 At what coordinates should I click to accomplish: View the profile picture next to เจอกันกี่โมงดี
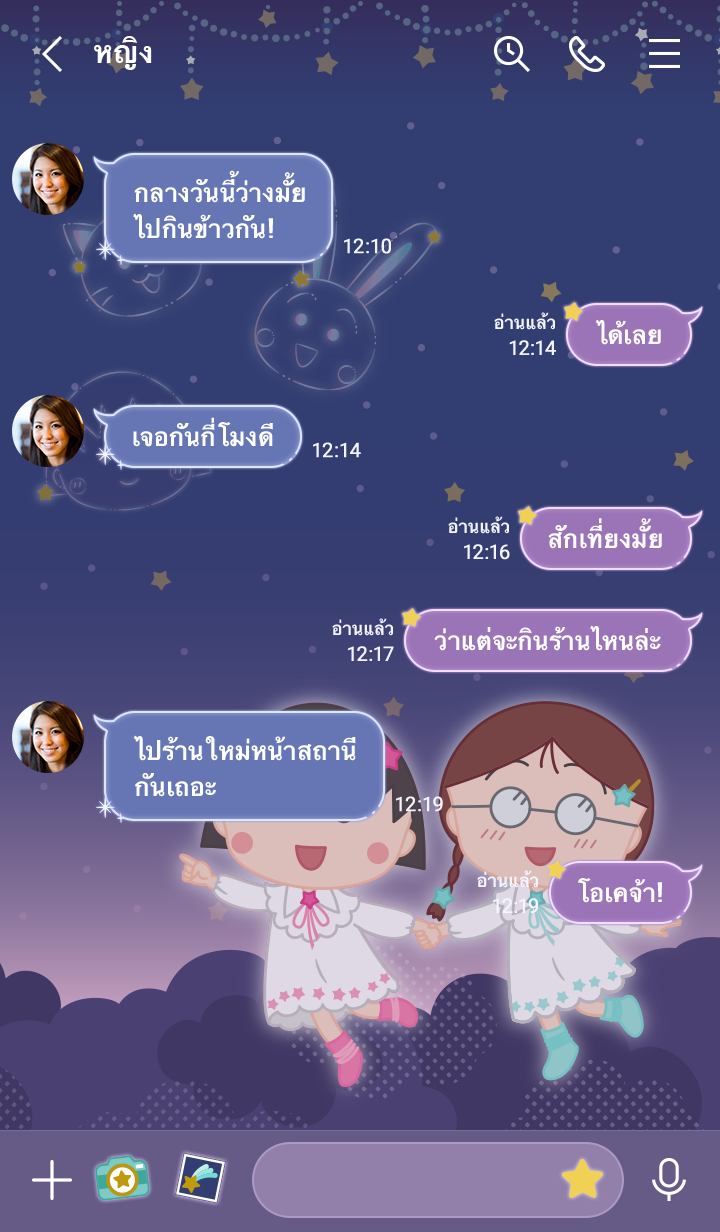pyautogui.click(x=48, y=431)
